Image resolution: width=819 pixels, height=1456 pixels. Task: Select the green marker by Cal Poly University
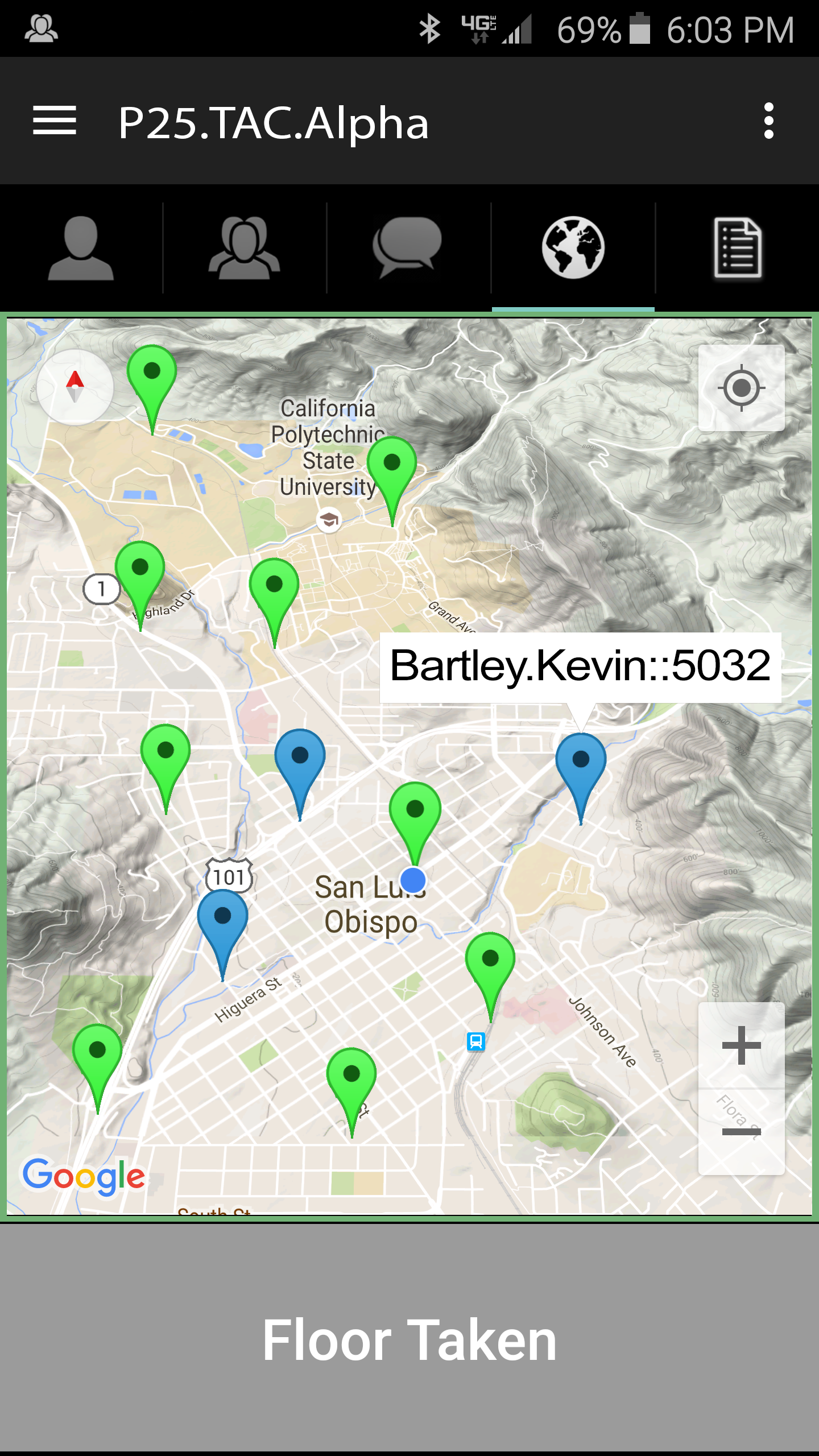[x=392, y=471]
